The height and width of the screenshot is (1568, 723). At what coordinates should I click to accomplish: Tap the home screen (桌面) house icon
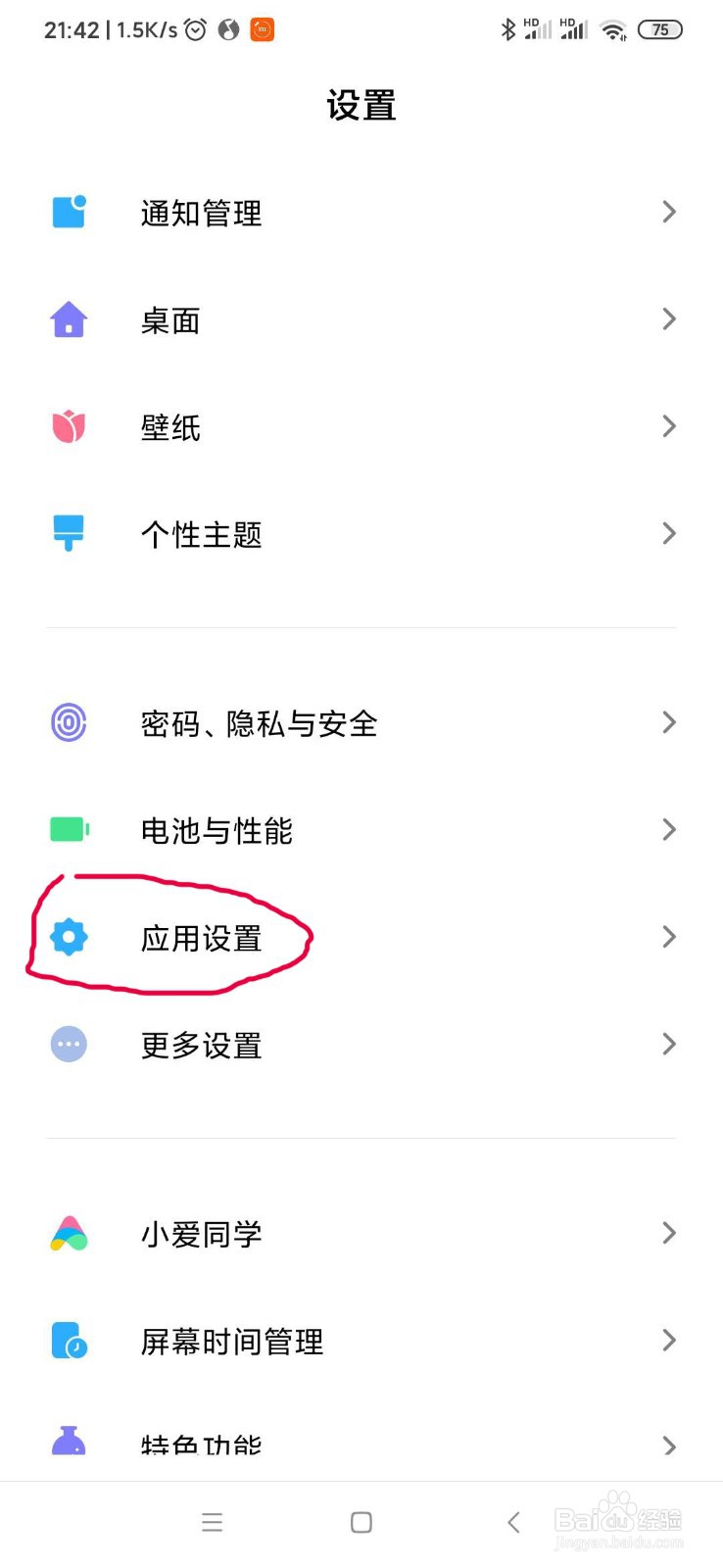pos(68,319)
